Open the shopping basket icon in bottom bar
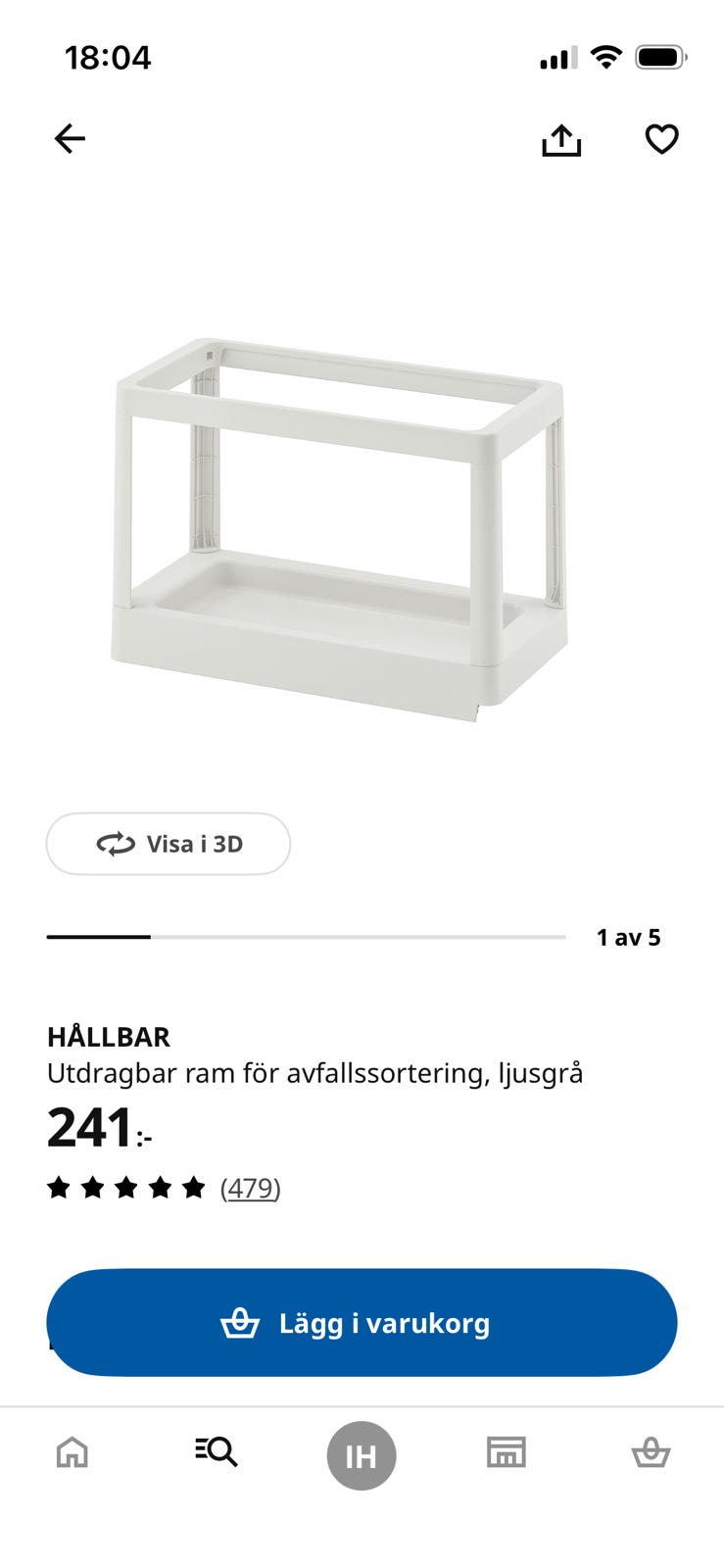This screenshot has height=1568, width=724. (652, 1454)
